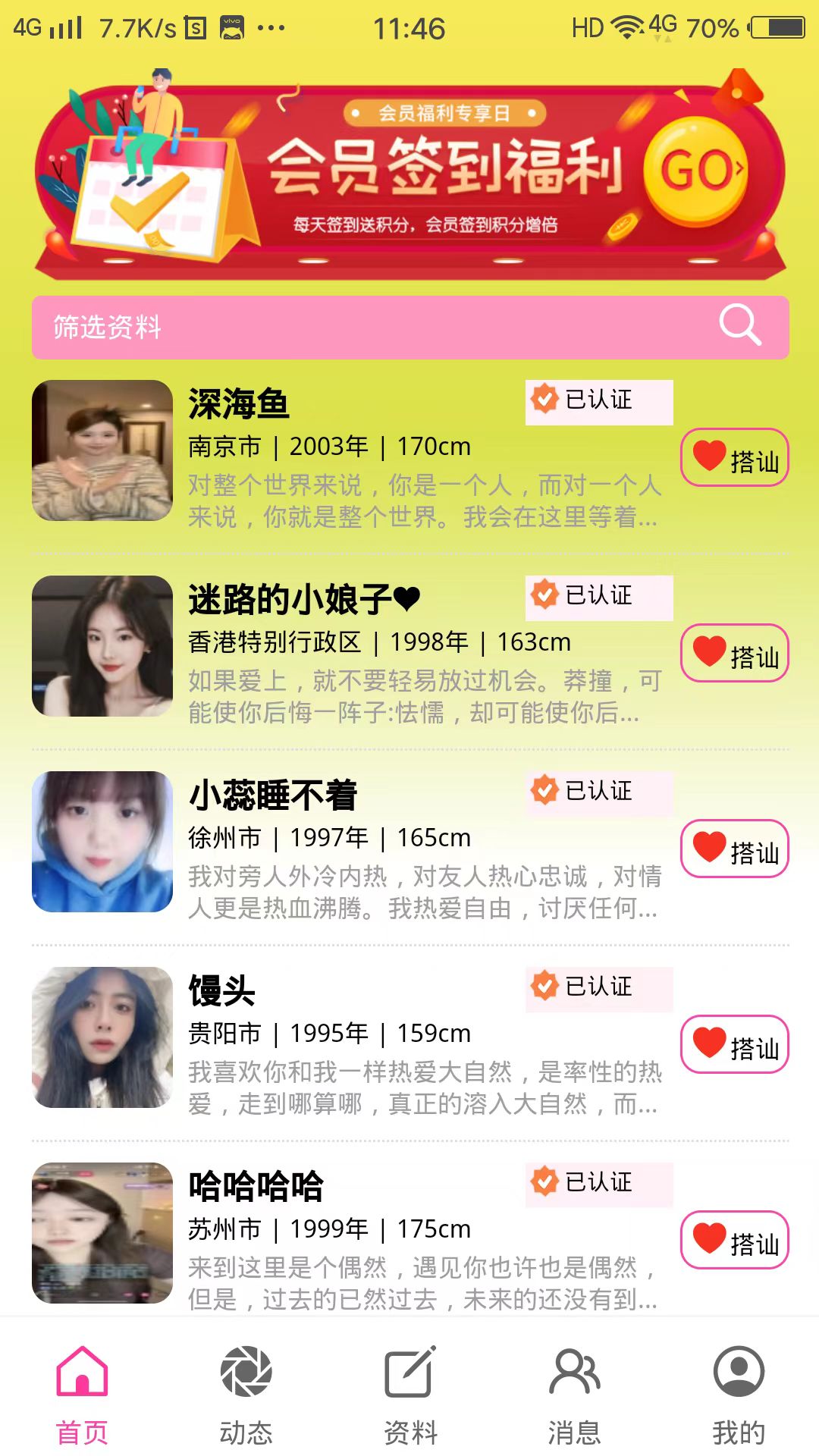Click 搭讪 next to 哈哈哈哈
The height and width of the screenshot is (1456, 819).
733,1241
